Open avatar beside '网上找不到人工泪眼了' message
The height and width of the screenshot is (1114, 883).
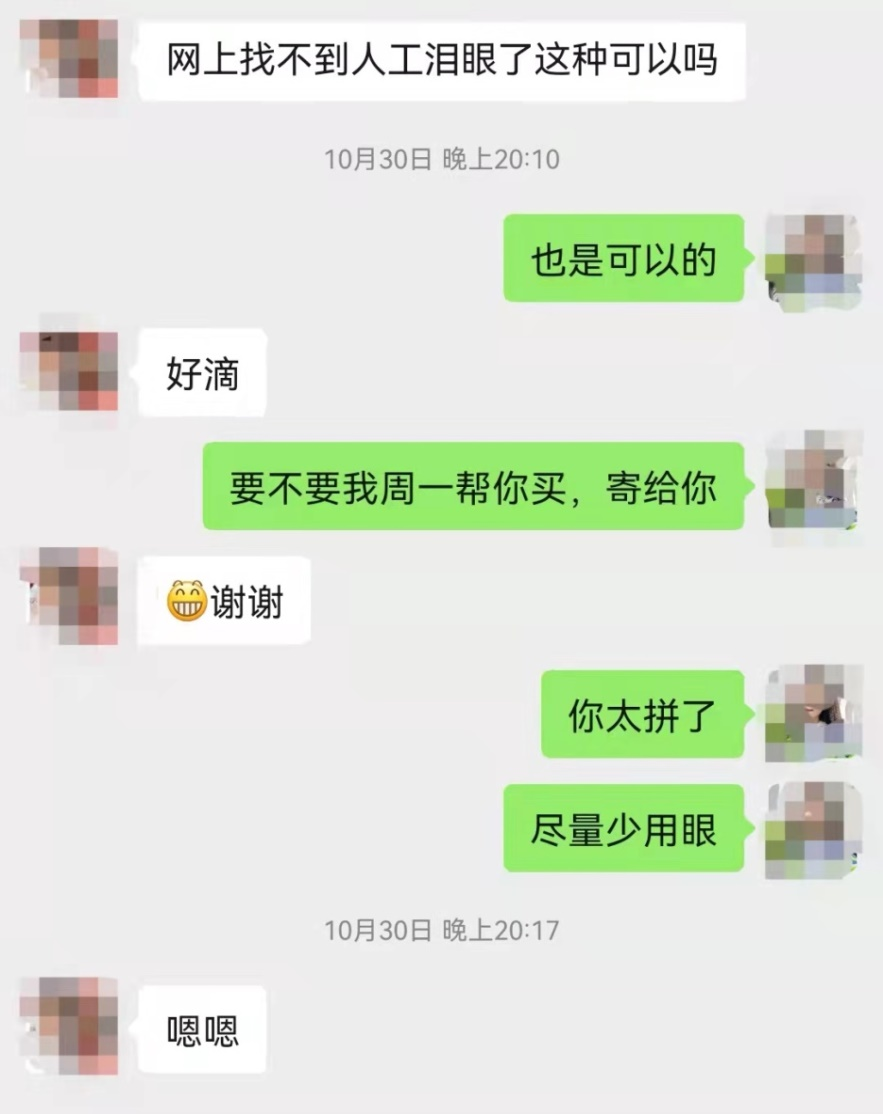[69, 59]
